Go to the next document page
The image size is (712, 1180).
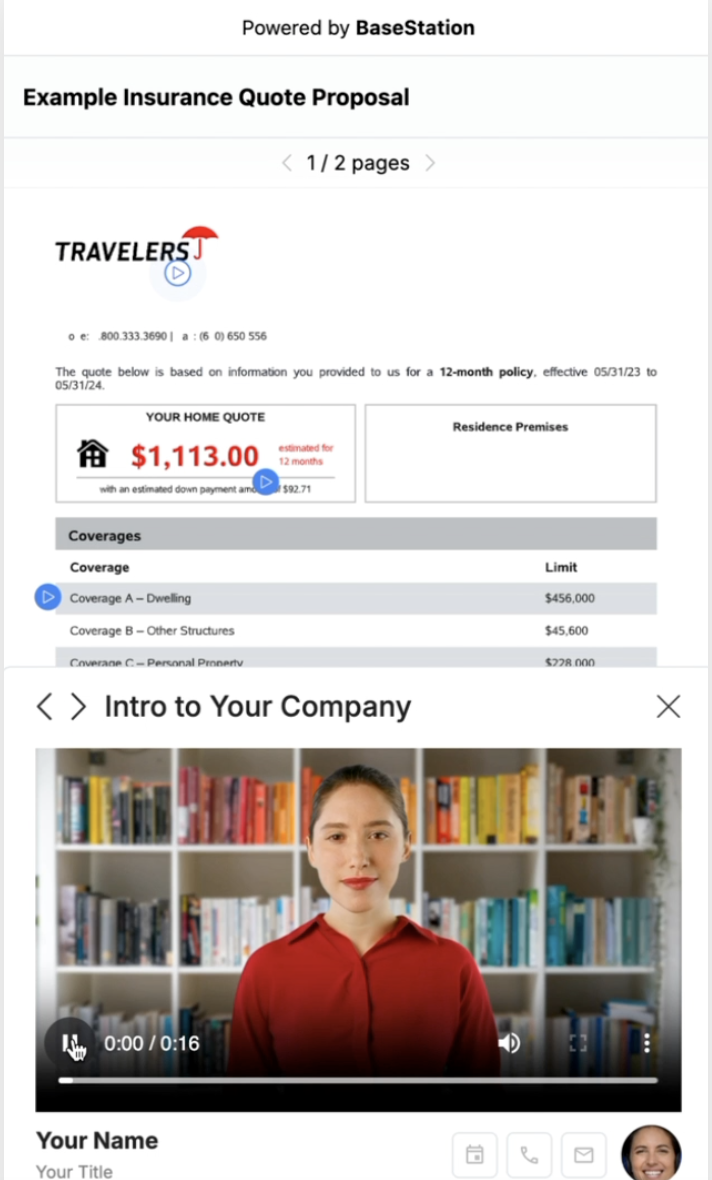[430, 163]
